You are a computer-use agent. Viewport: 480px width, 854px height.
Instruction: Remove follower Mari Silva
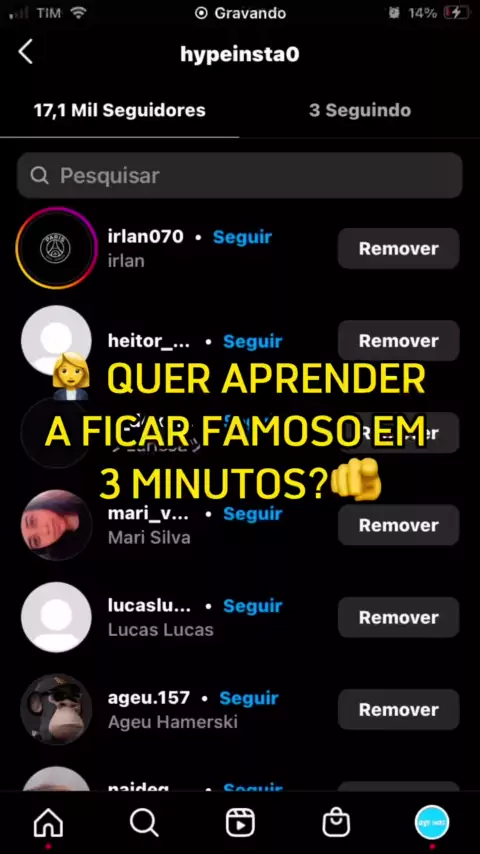398,525
